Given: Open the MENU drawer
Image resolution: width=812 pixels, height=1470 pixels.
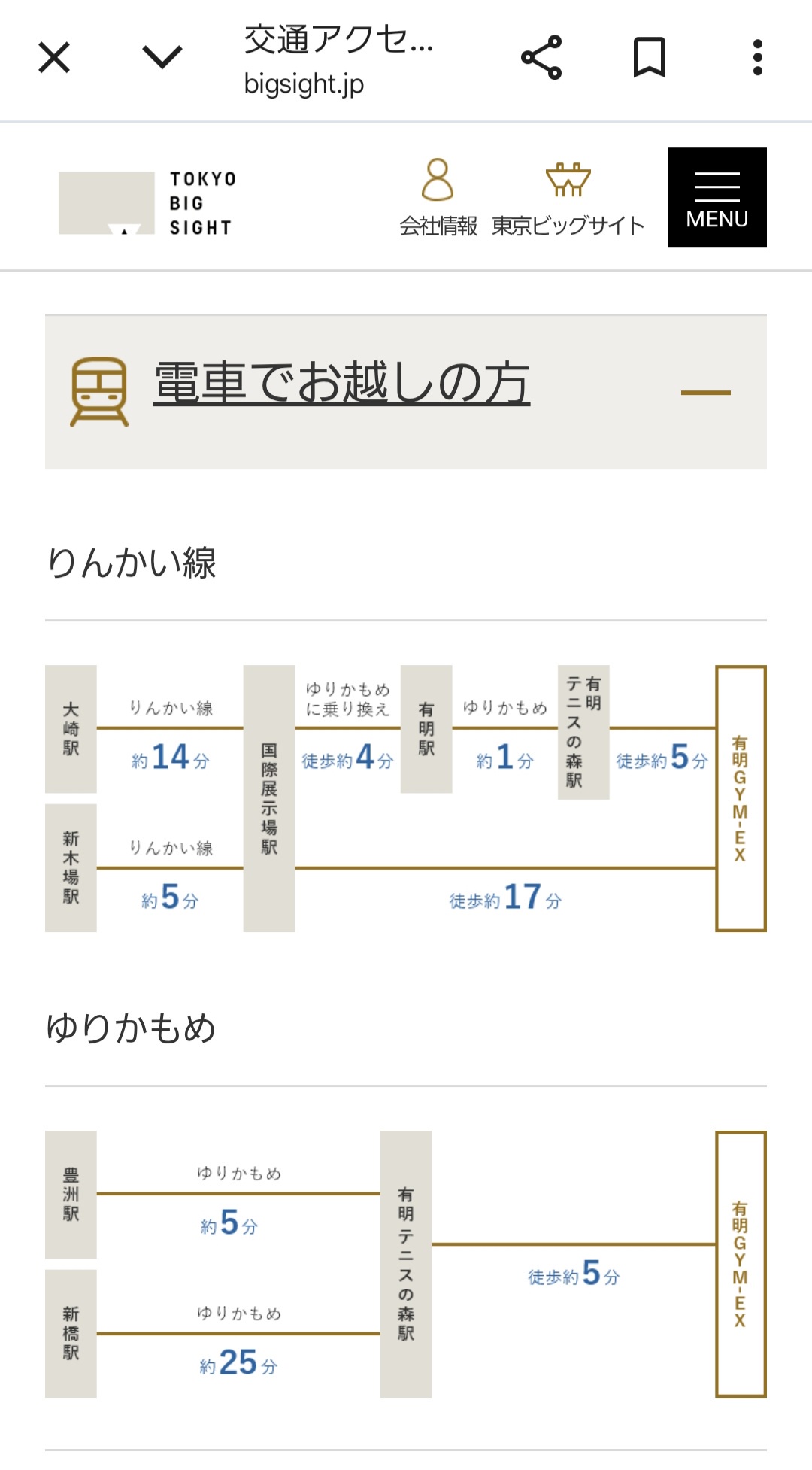Looking at the screenshot, I should tap(717, 197).
